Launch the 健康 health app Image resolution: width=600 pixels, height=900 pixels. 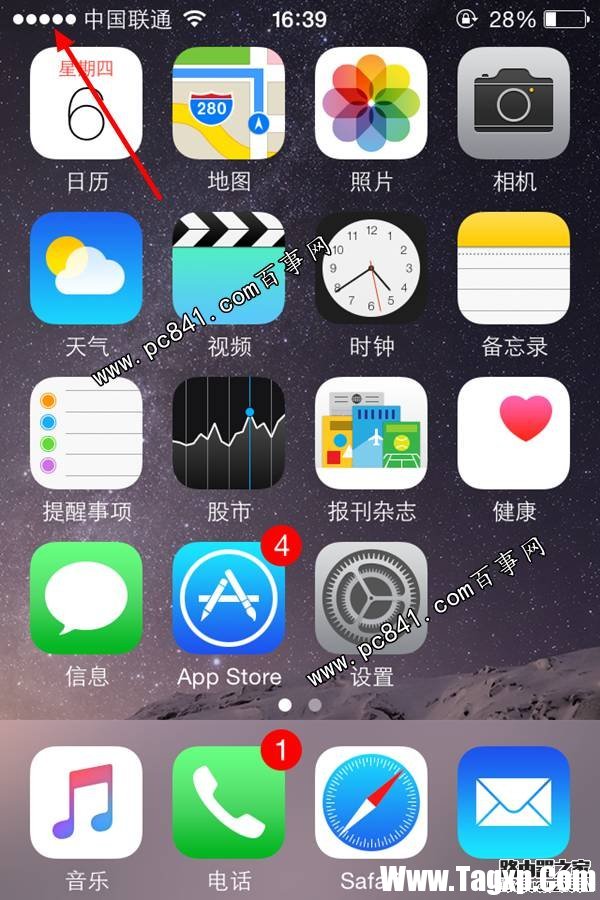point(514,433)
